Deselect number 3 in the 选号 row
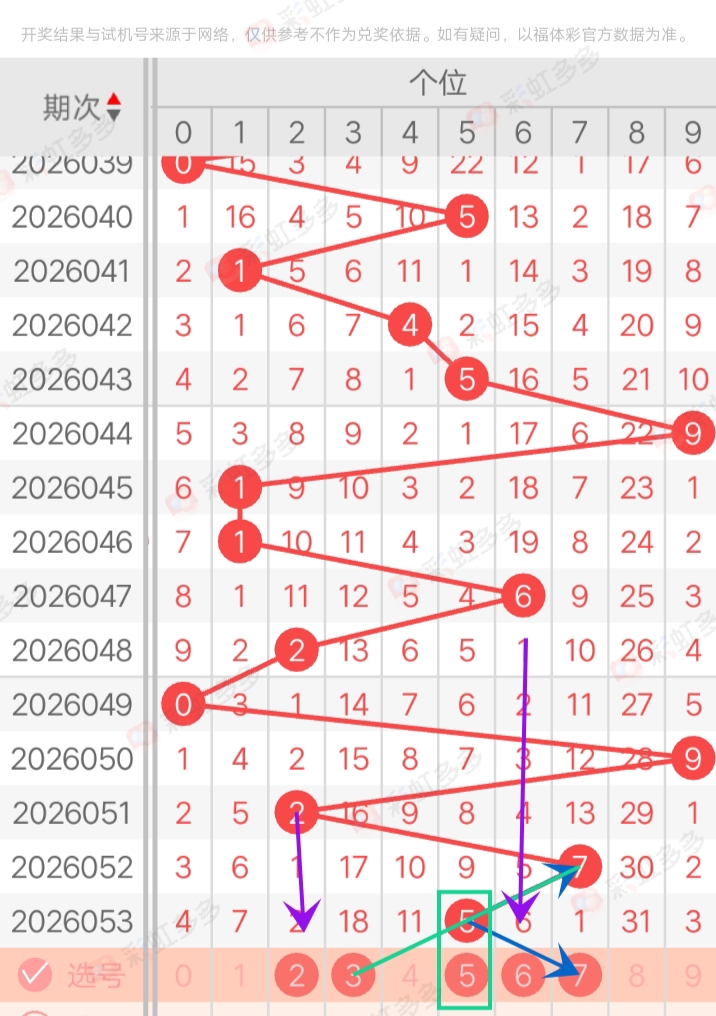The height and width of the screenshot is (1016, 716). pyautogui.click(x=353, y=975)
